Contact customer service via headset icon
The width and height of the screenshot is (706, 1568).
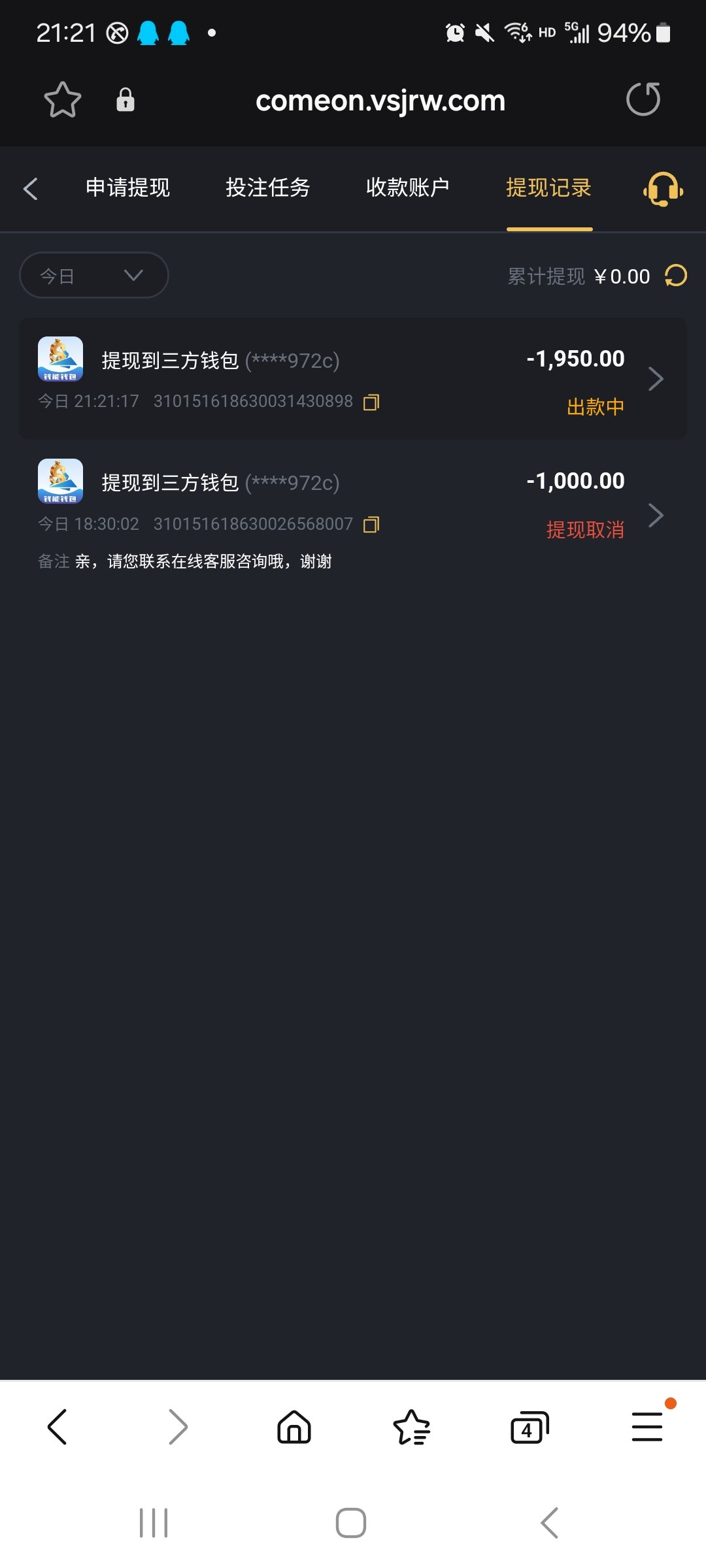(663, 189)
